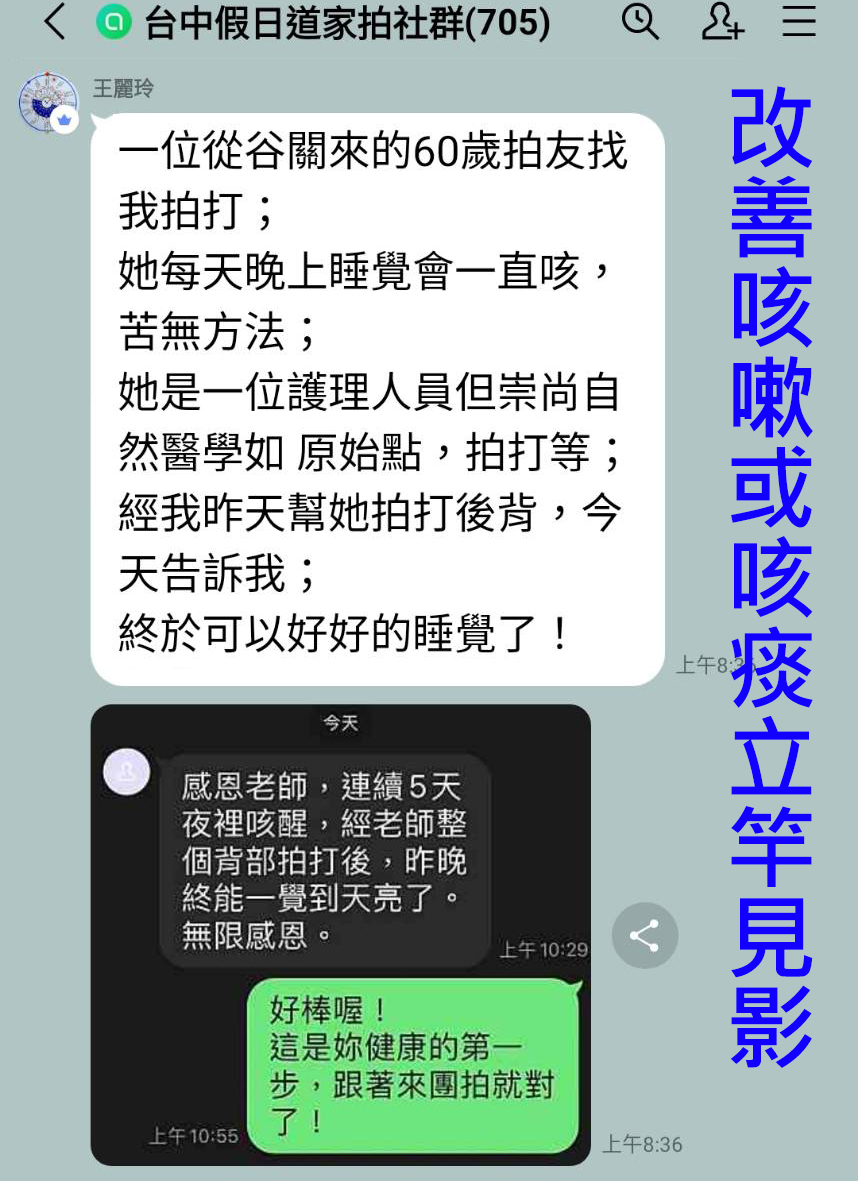858x1181 pixels.
Task: Go back from the group chat
Action: pos(55,22)
